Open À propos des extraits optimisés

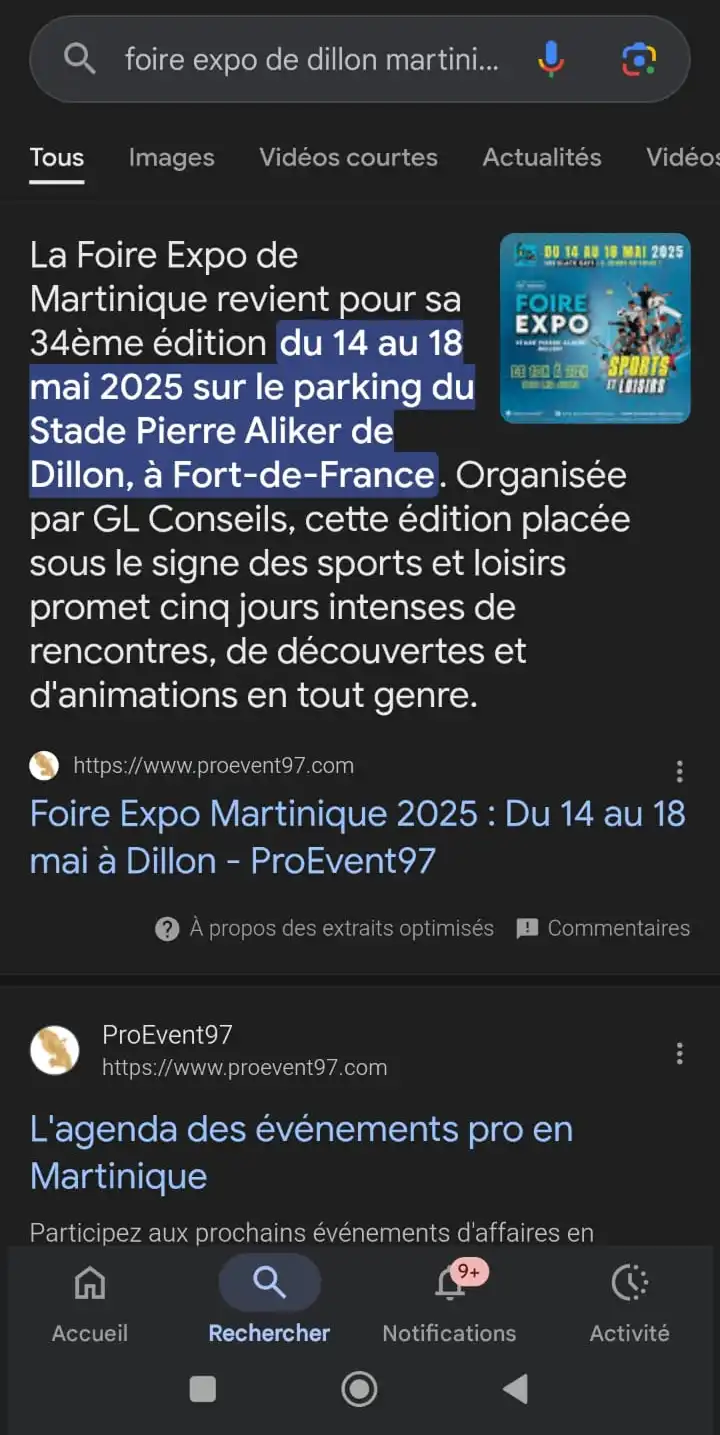[325, 928]
